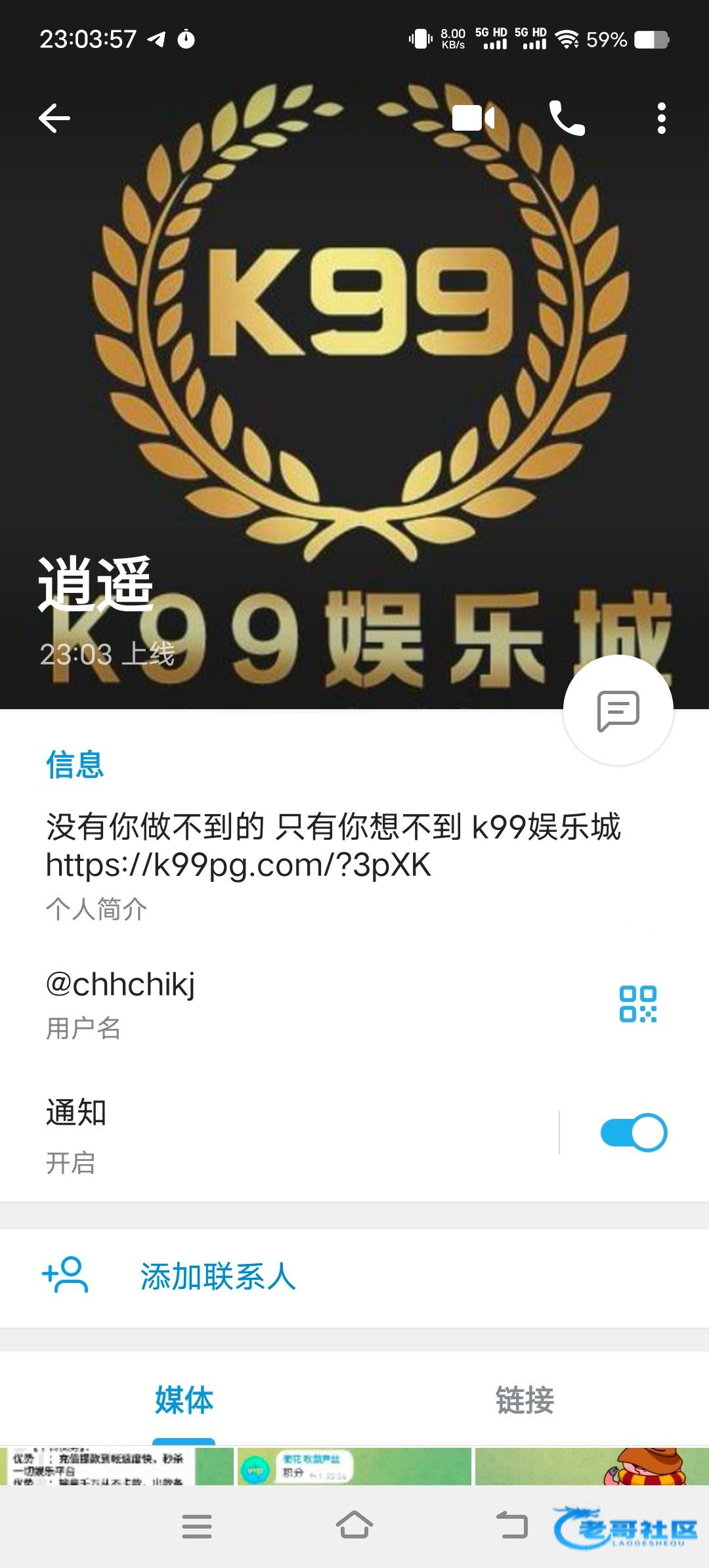
Task: Switch to the 链接 tab
Action: coord(525,1400)
